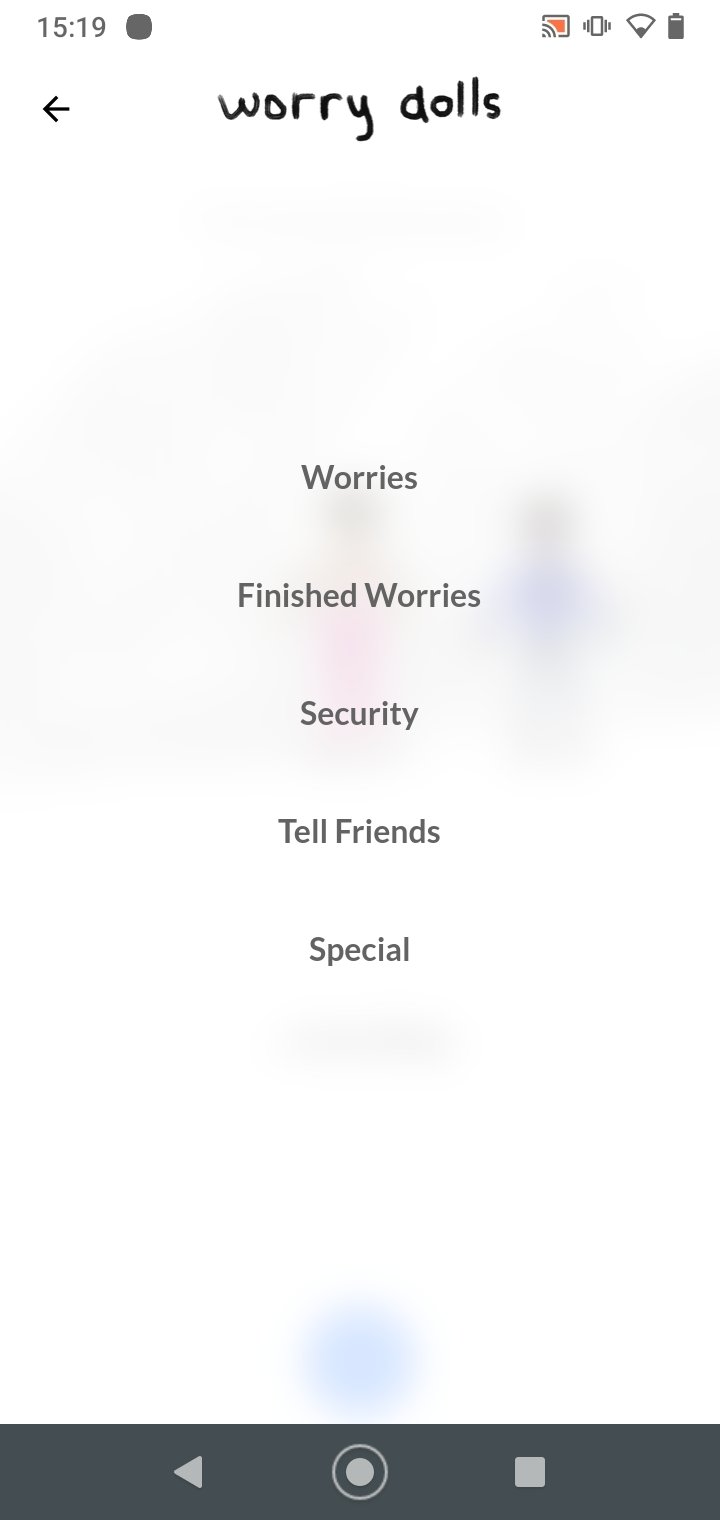Select Tell Friends
Image resolution: width=720 pixels, height=1520 pixels.
[359, 831]
